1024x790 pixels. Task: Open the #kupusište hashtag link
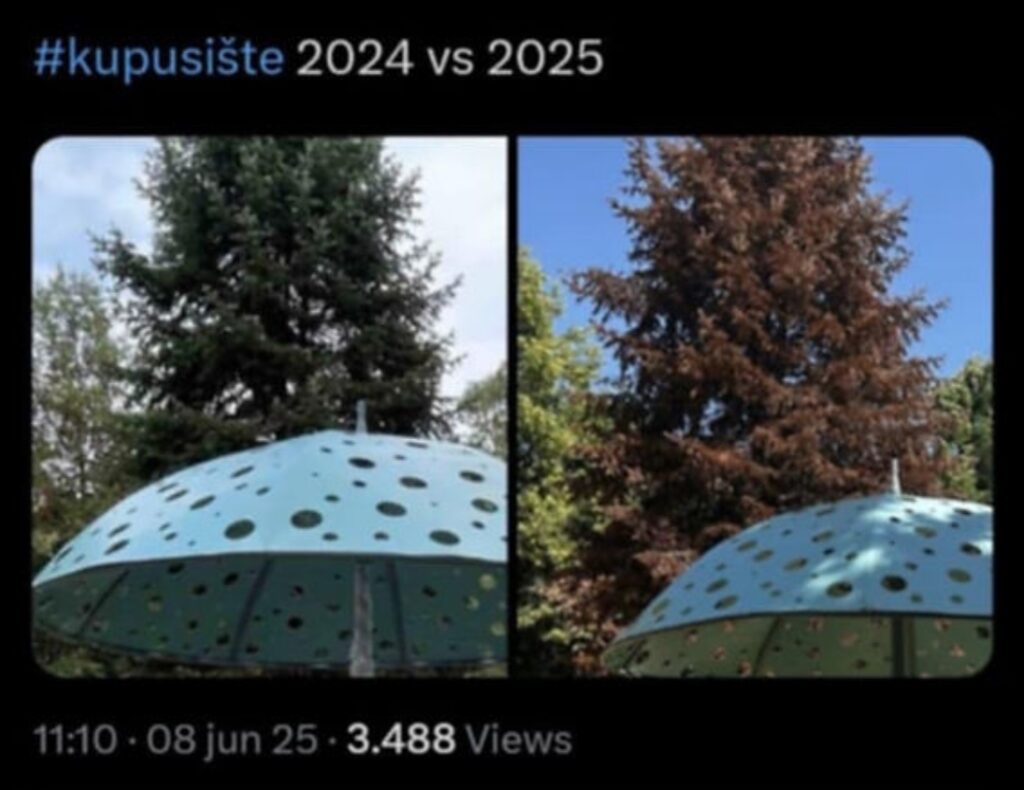coord(158,59)
